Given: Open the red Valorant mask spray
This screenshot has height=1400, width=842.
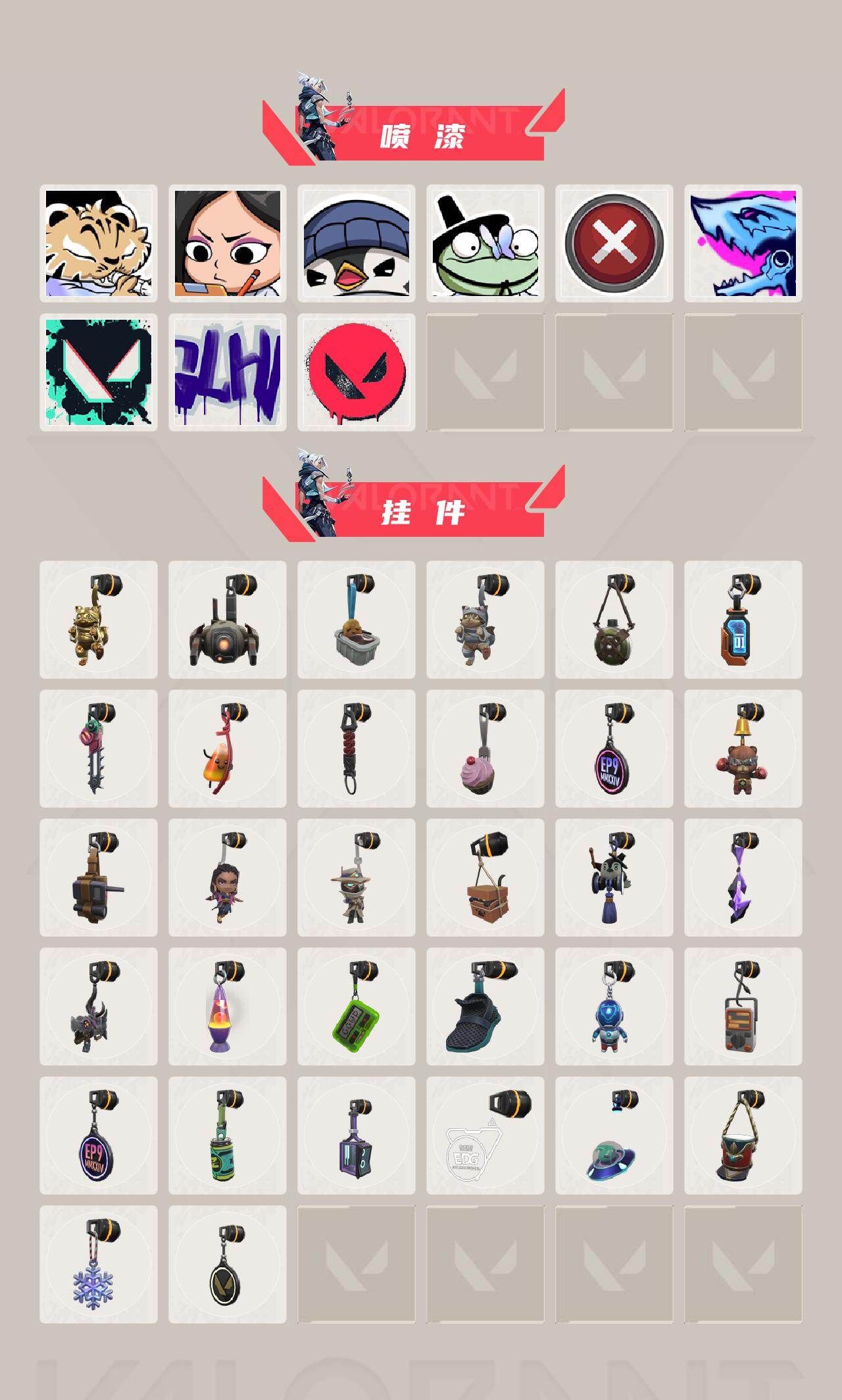Looking at the screenshot, I should (353, 372).
